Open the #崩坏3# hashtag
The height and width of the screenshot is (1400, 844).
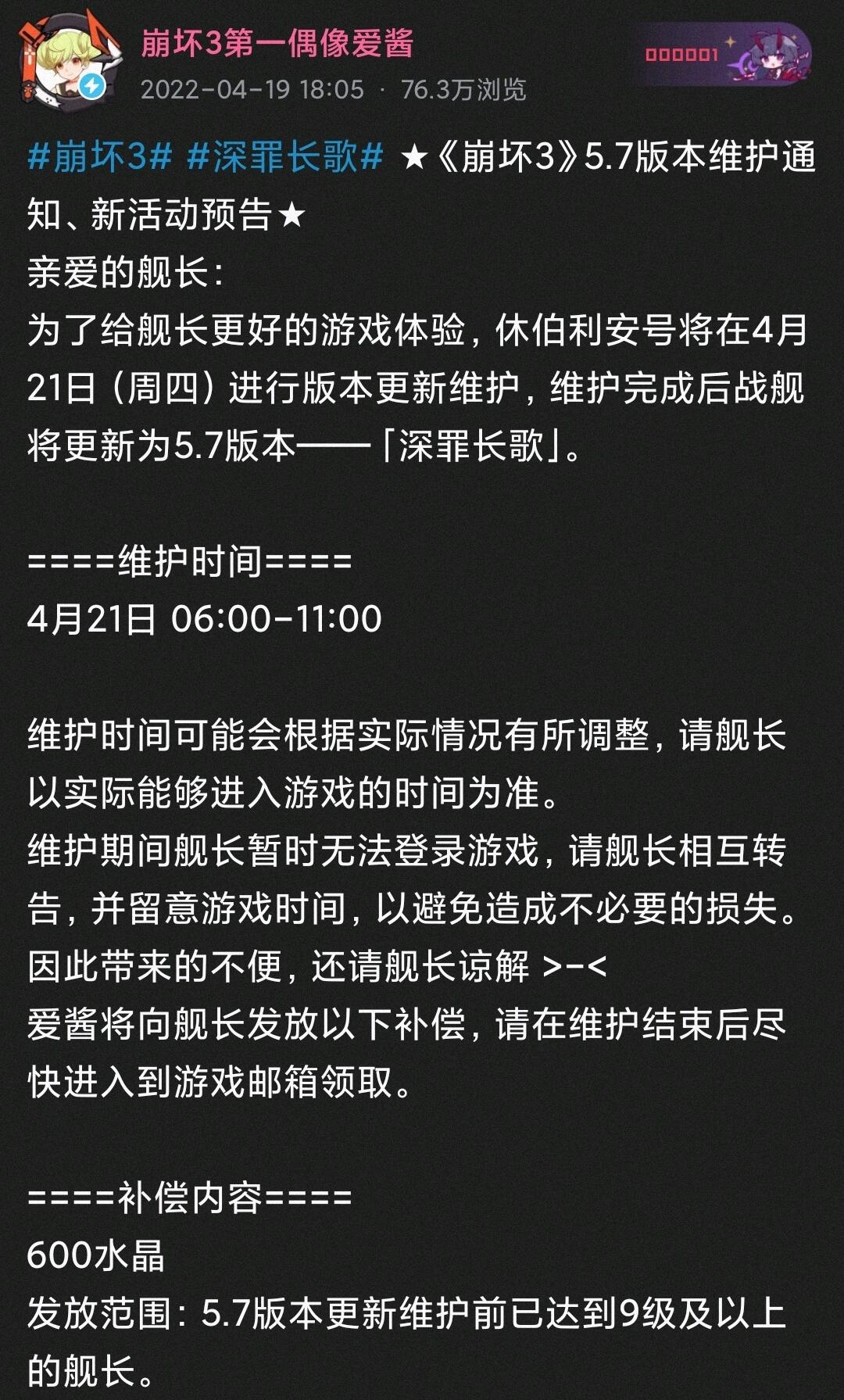tap(99, 157)
